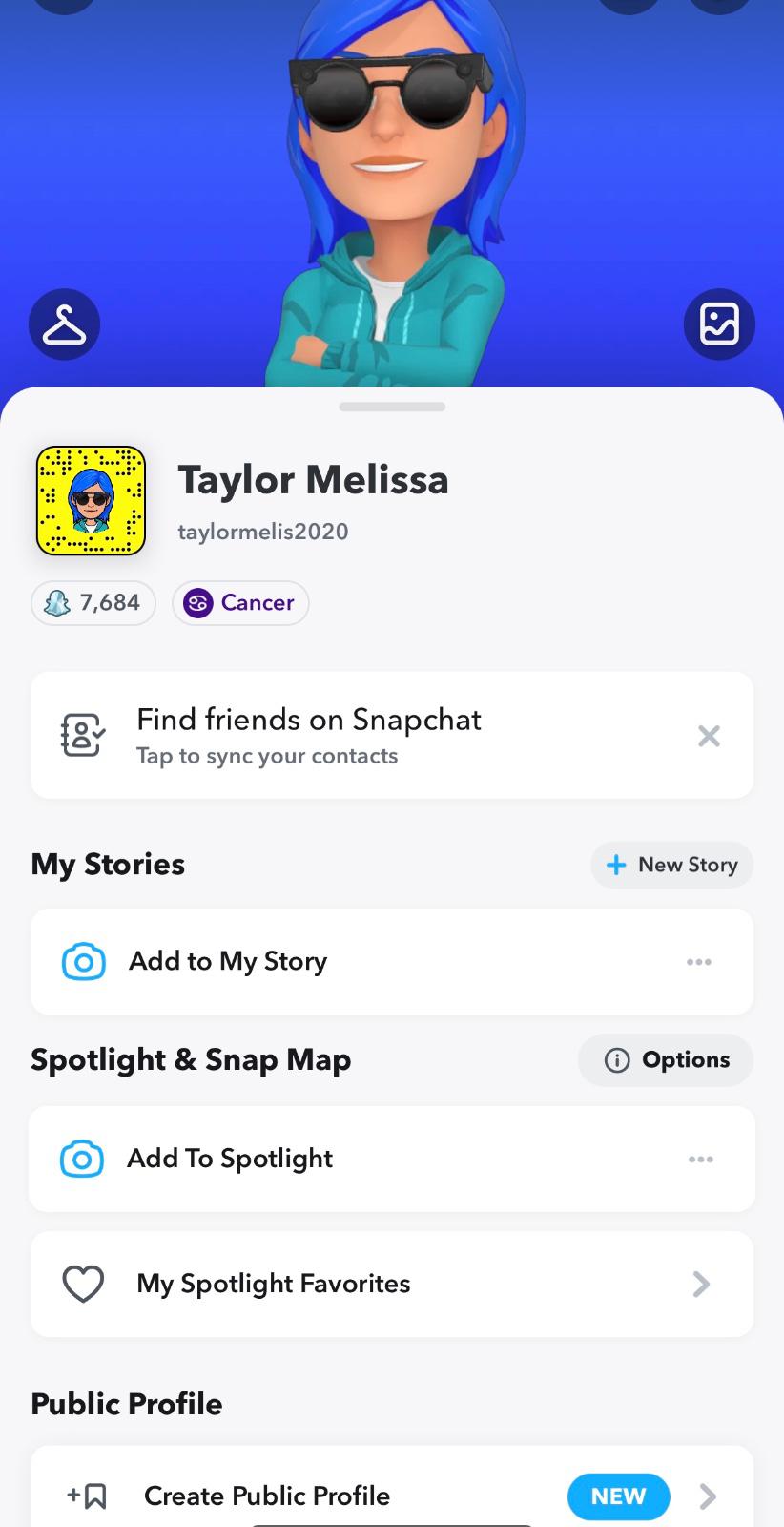Tap Create Public Profile
The width and height of the screenshot is (784, 1527).
[x=267, y=1496]
